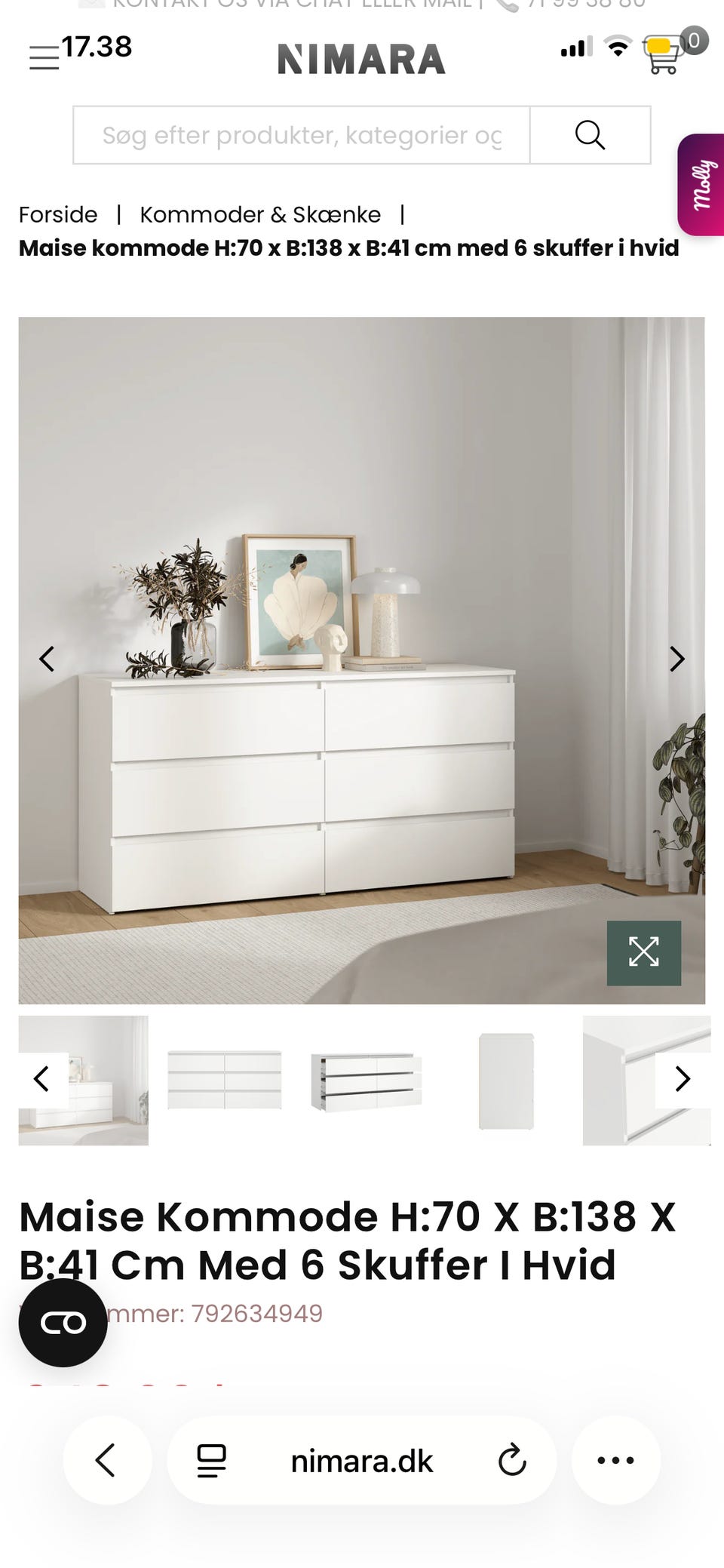Open the shopping cart
724x1568 pixels.
[661, 56]
